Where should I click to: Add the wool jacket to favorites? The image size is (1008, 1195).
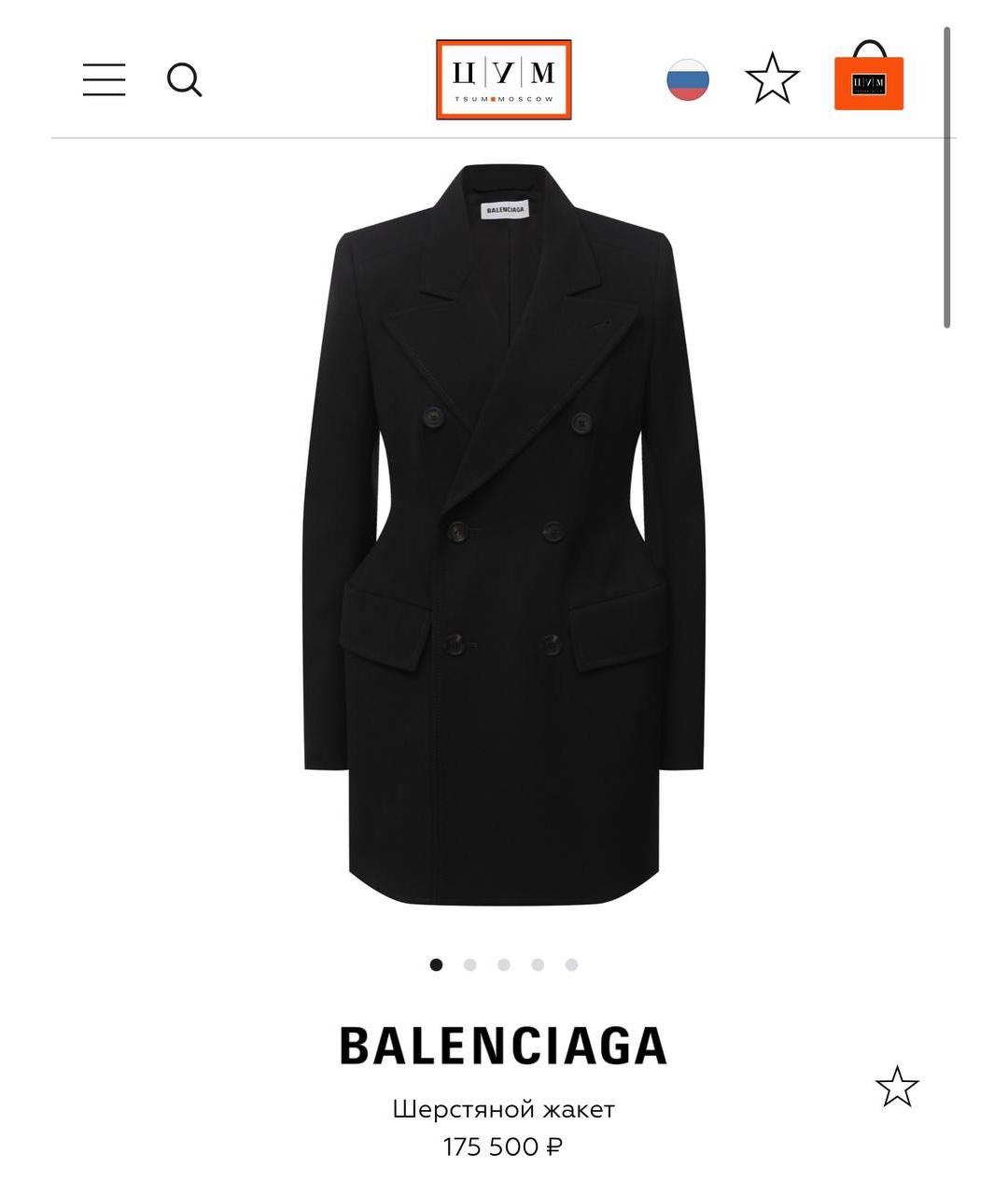tap(897, 1088)
